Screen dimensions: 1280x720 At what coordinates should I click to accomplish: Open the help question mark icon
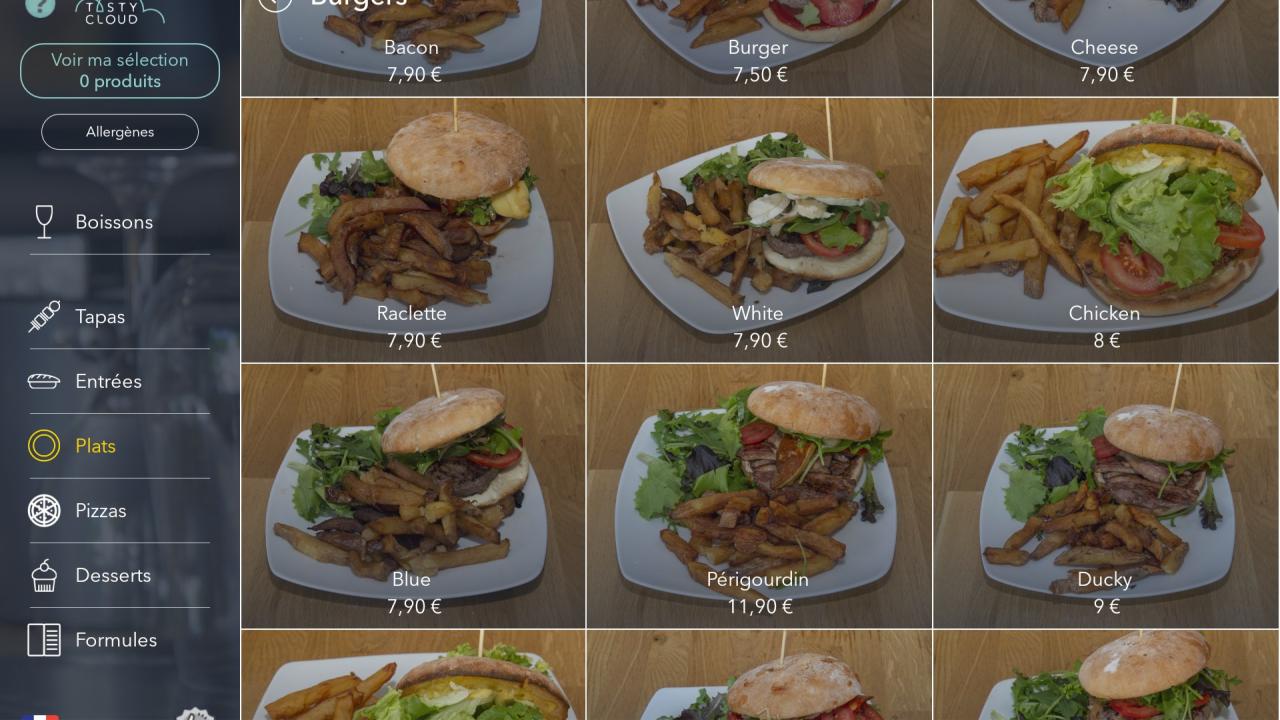(x=40, y=5)
